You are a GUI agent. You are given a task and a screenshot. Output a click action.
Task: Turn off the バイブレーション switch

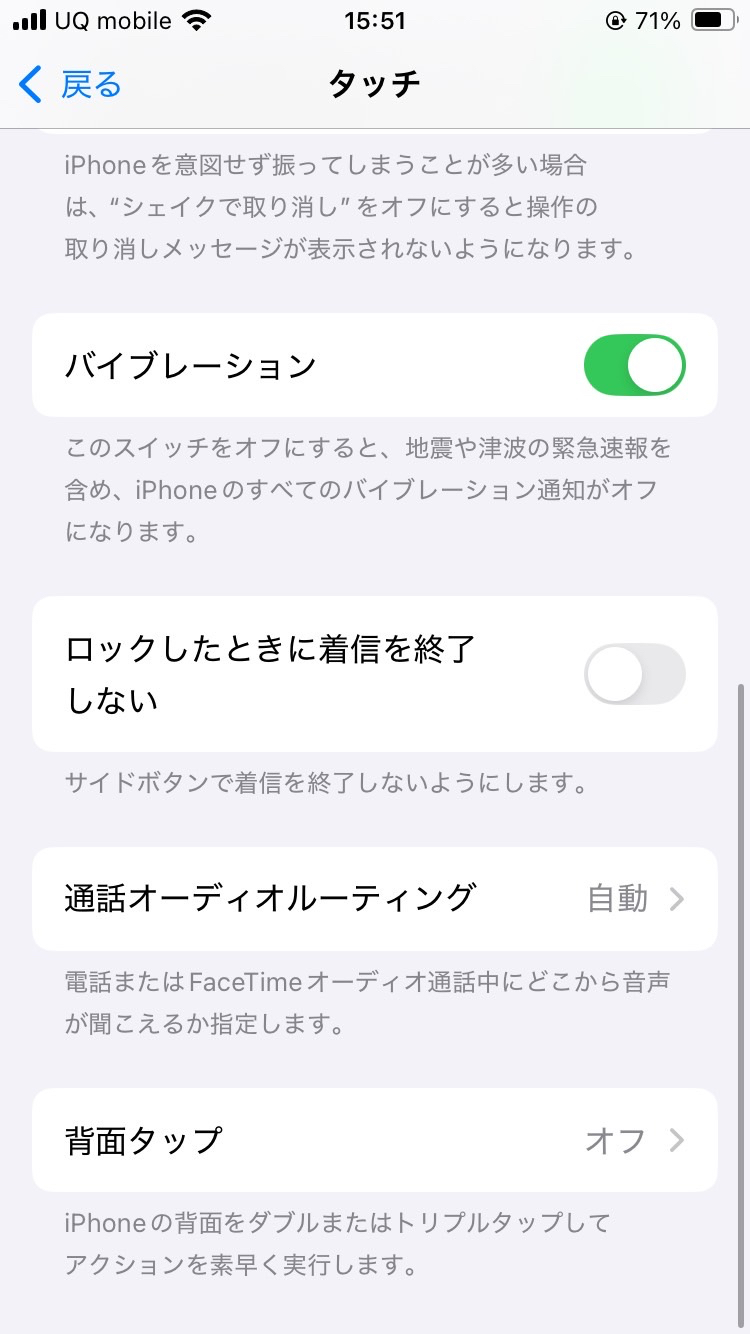(634, 365)
